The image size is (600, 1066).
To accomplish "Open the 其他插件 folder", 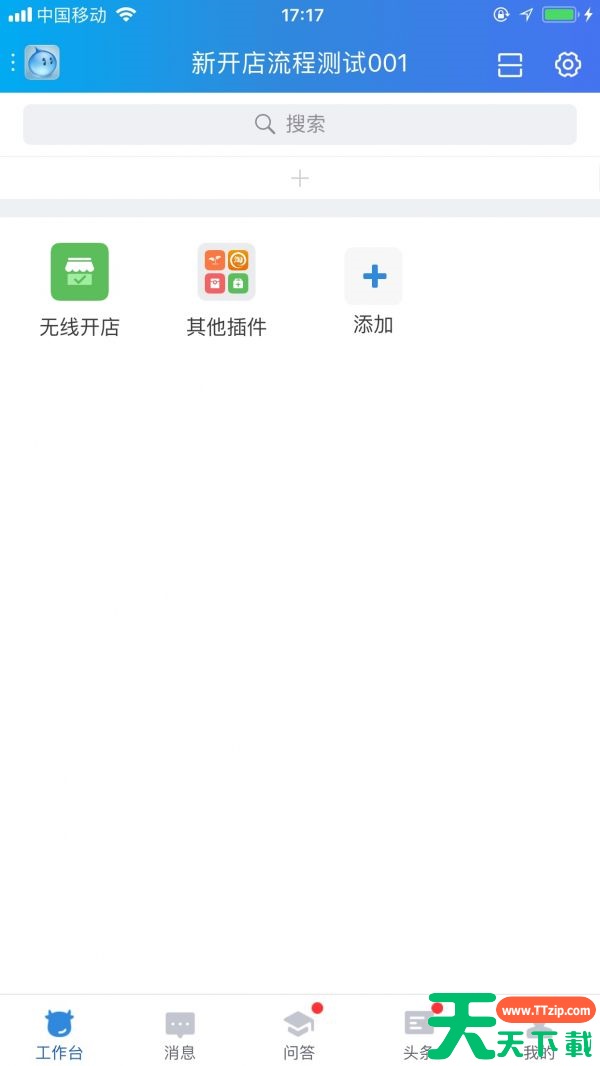I will click(226, 289).
